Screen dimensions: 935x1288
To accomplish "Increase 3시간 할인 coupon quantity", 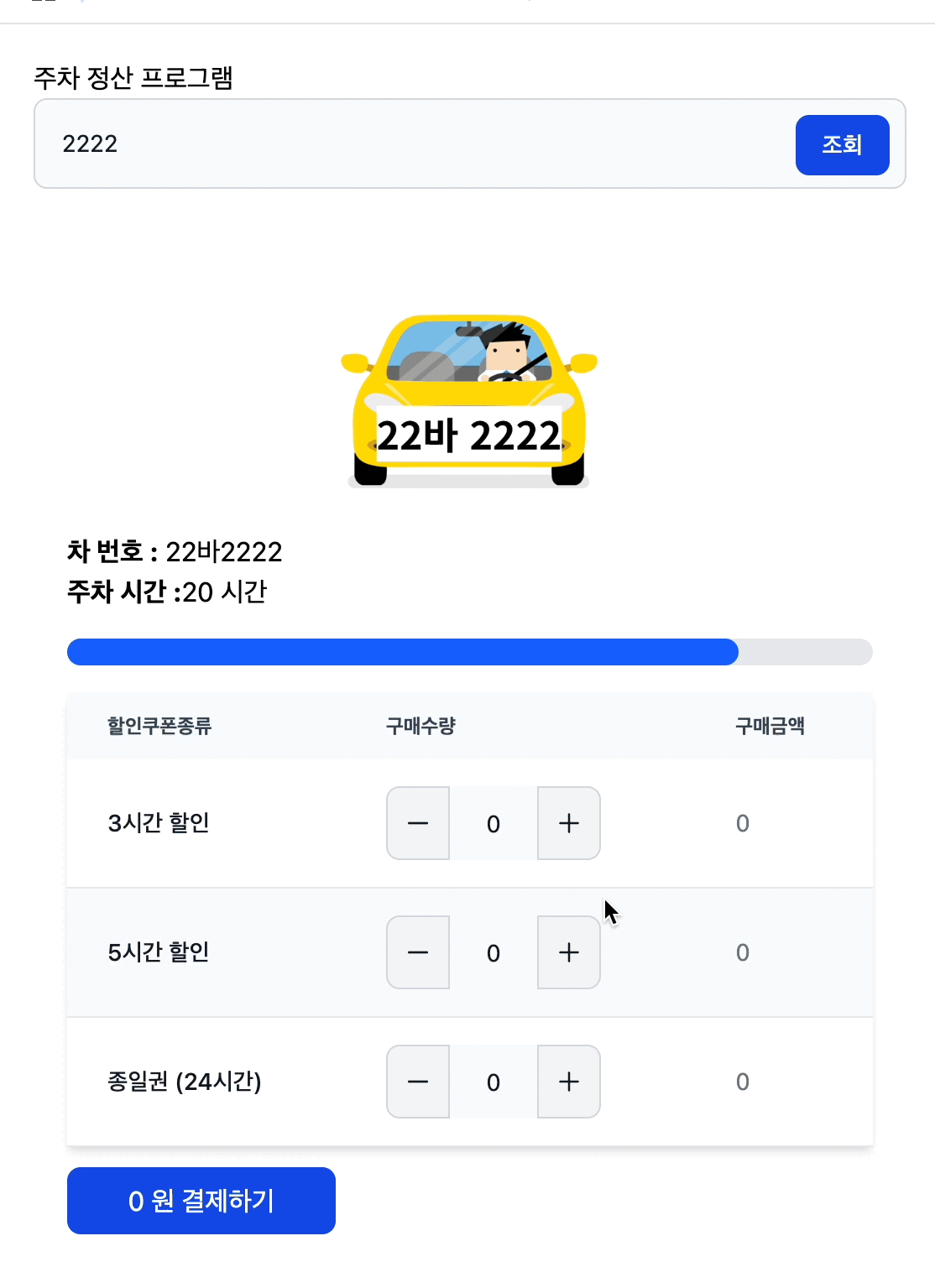I will (569, 823).
